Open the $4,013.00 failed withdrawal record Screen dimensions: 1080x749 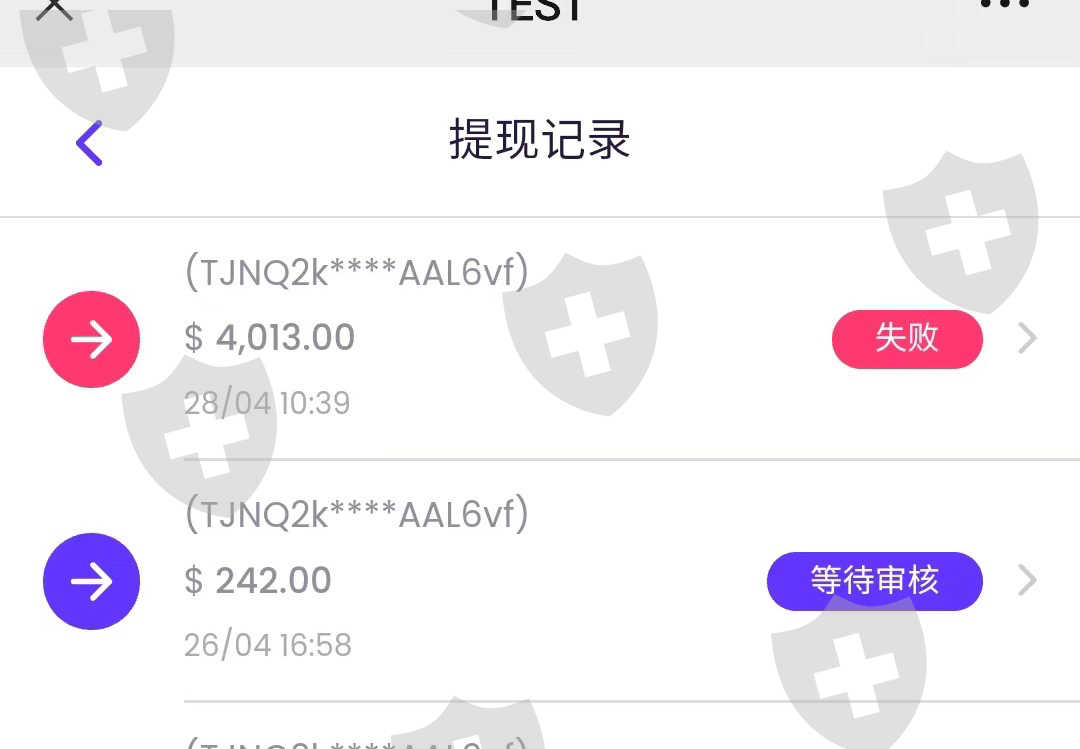(x=540, y=339)
